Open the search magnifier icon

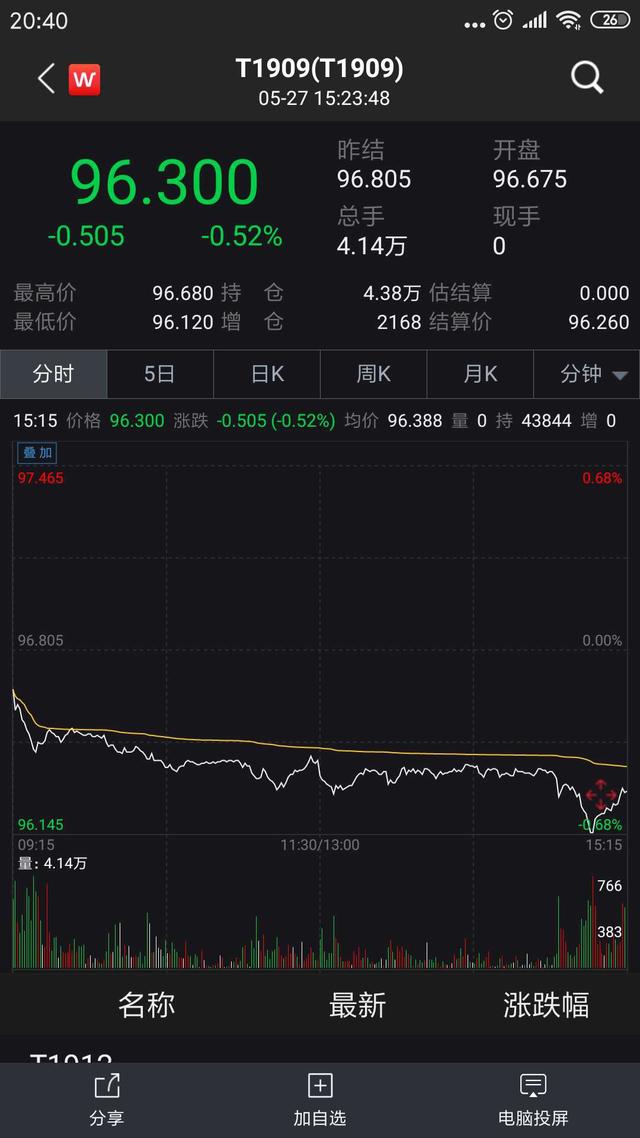click(587, 78)
